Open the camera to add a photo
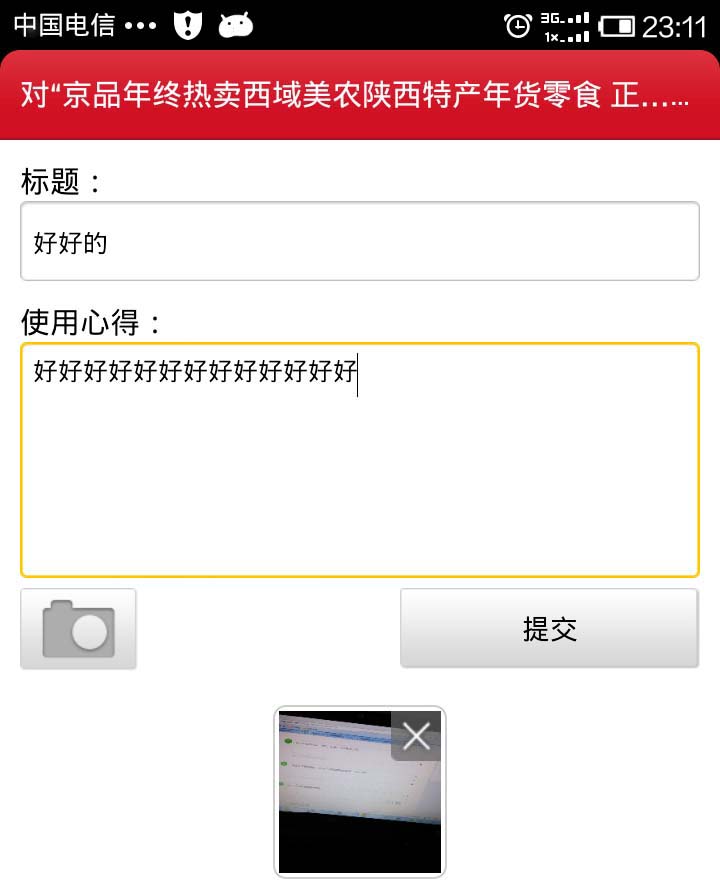 (78, 629)
